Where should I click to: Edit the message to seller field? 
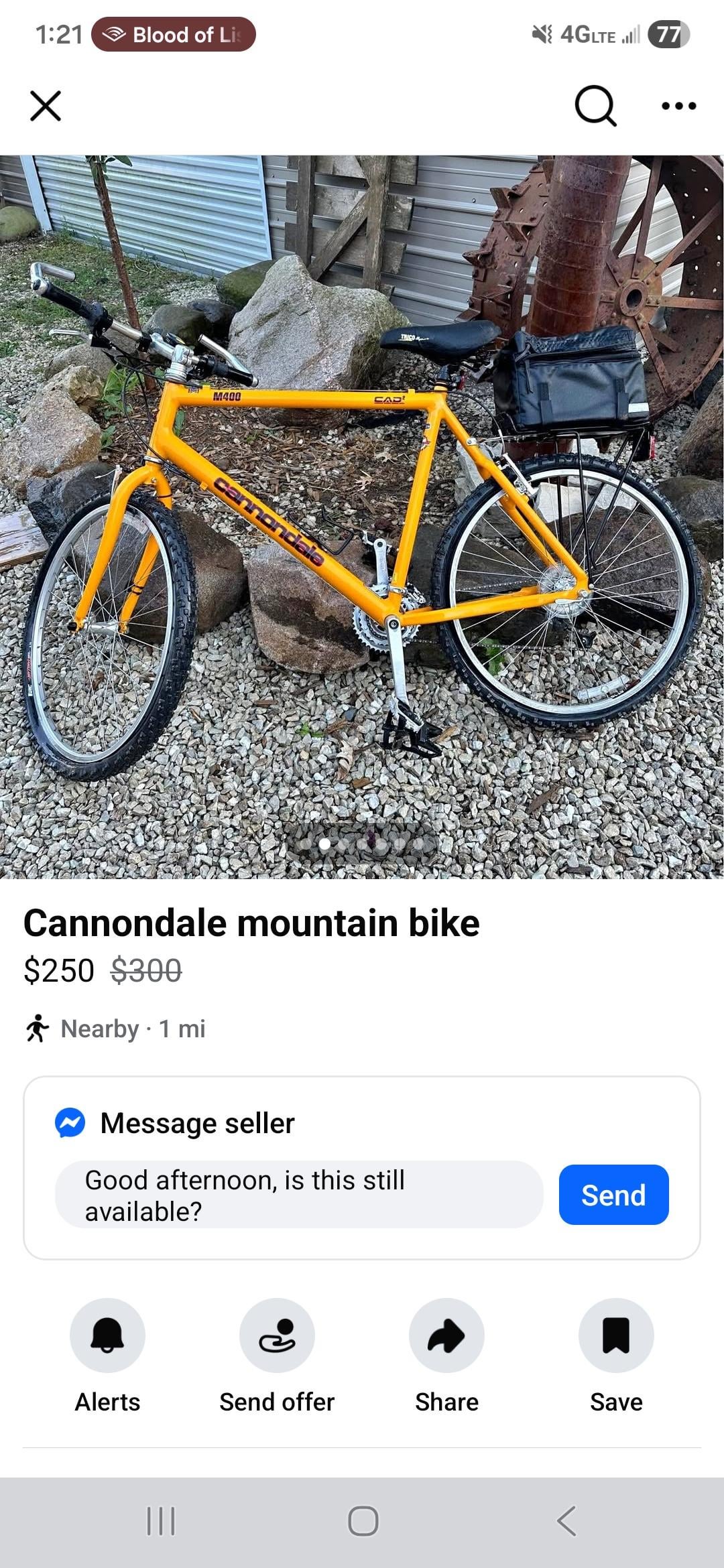pos(298,1195)
